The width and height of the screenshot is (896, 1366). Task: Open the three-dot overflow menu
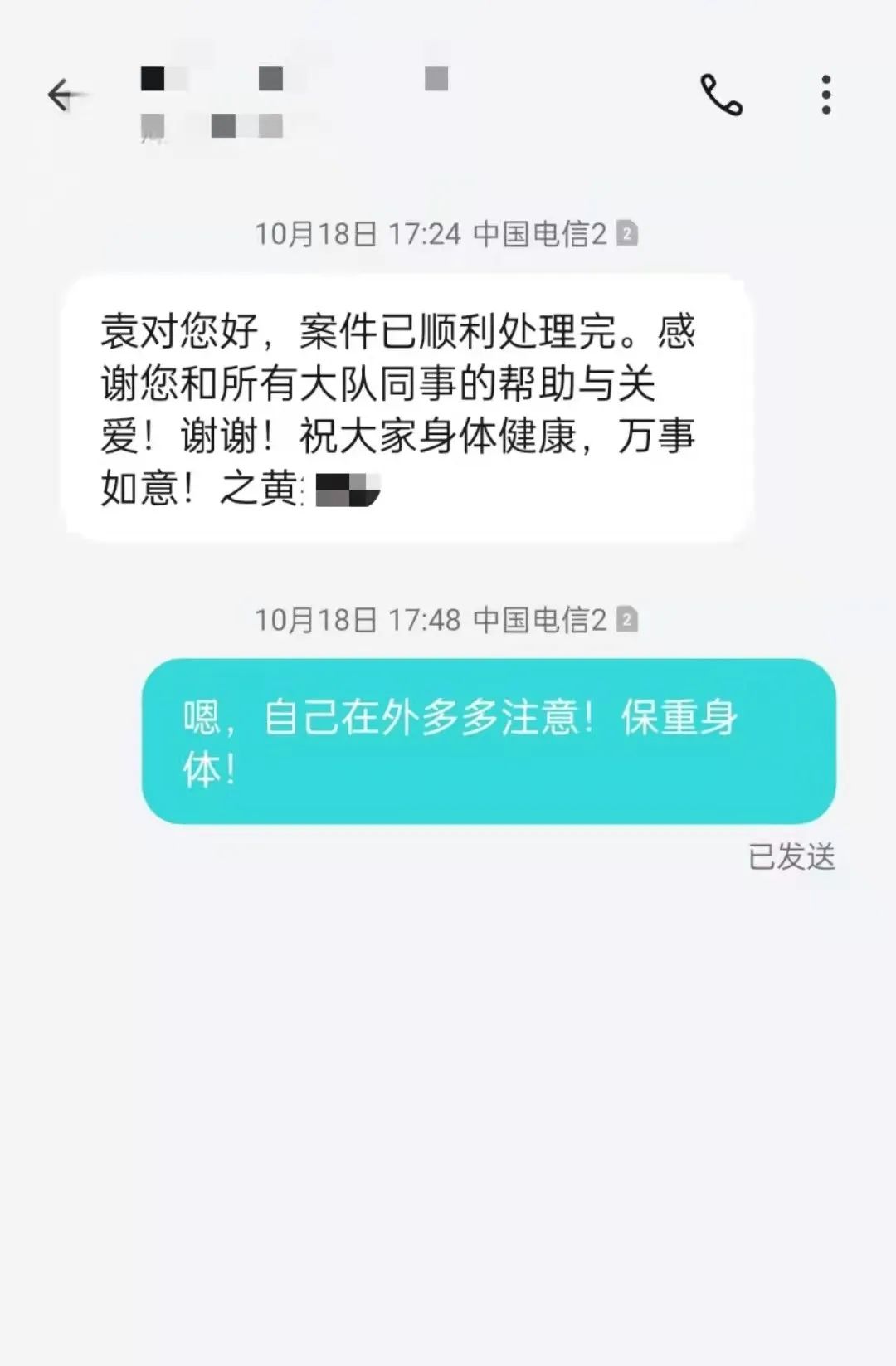pyautogui.click(x=825, y=95)
